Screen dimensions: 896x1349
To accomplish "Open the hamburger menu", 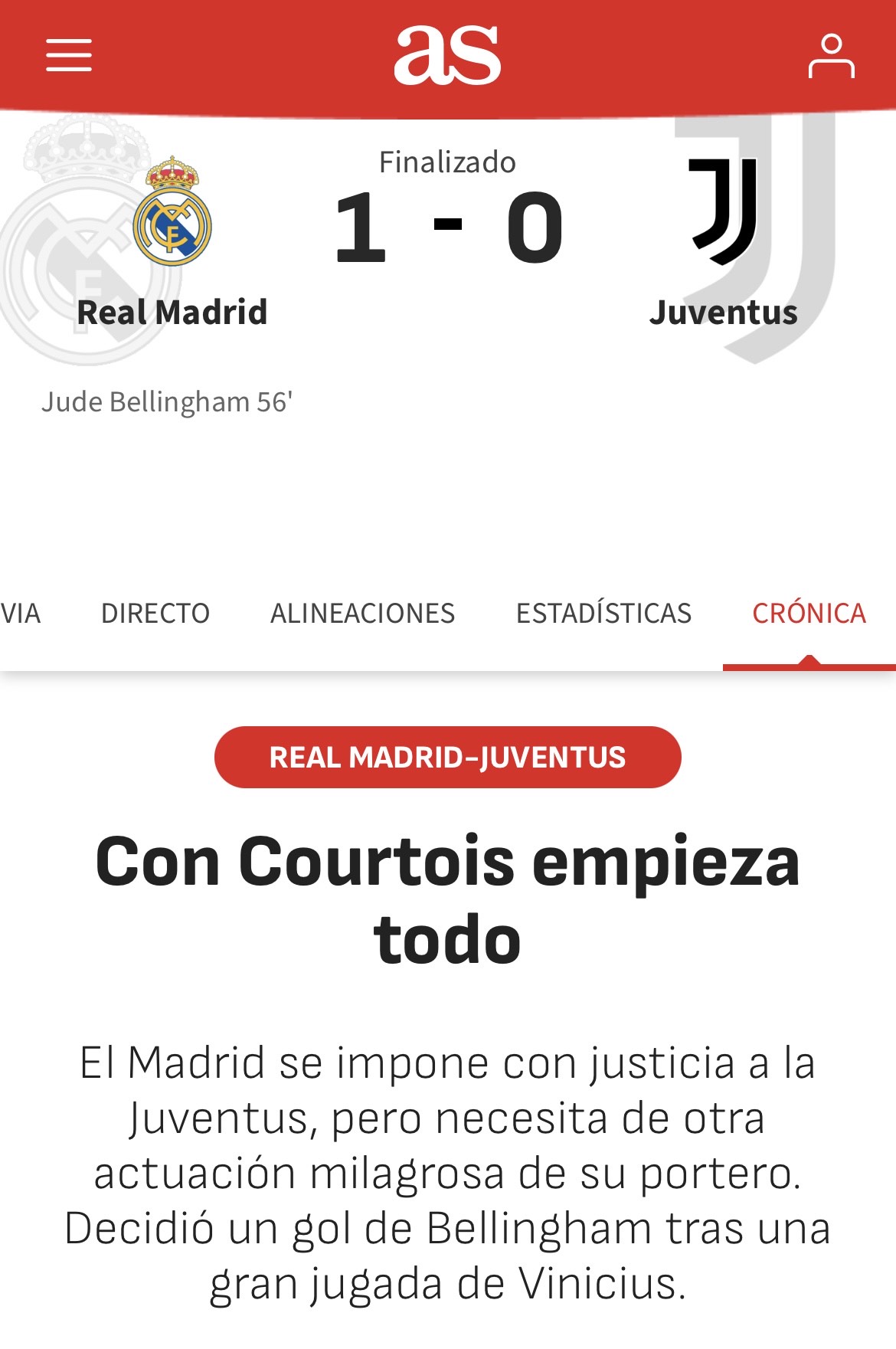I will pos(69,55).
